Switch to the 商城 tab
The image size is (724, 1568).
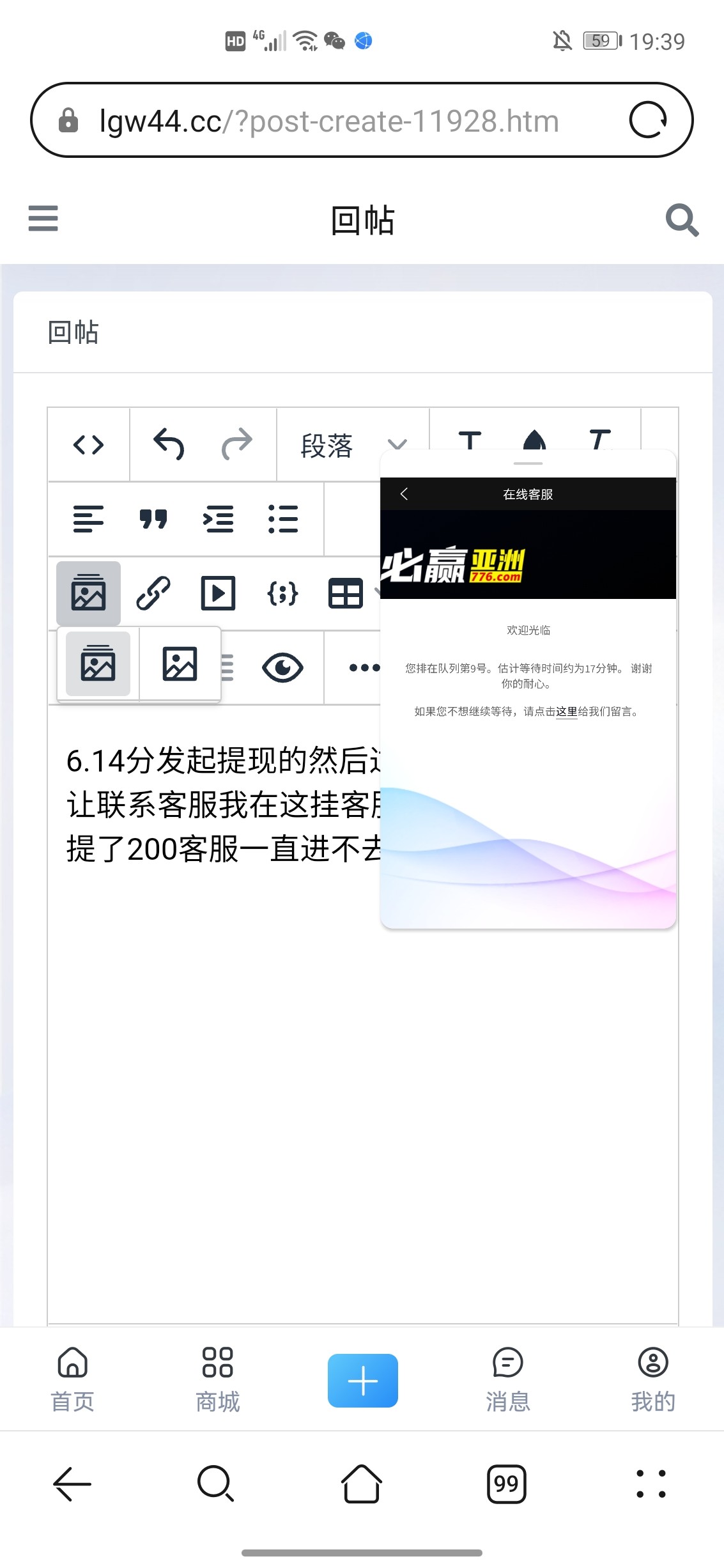tap(217, 1379)
